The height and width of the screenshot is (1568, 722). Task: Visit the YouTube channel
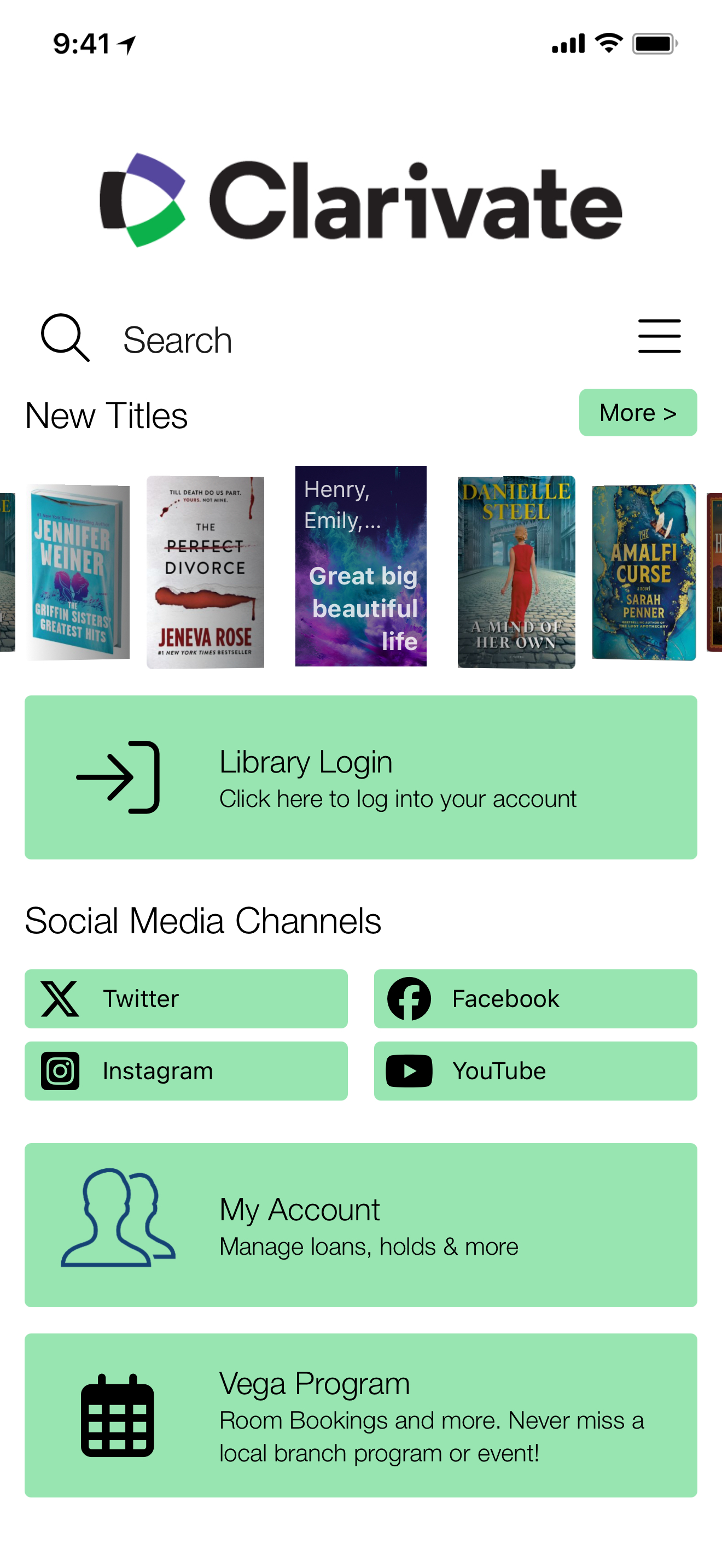[535, 1070]
